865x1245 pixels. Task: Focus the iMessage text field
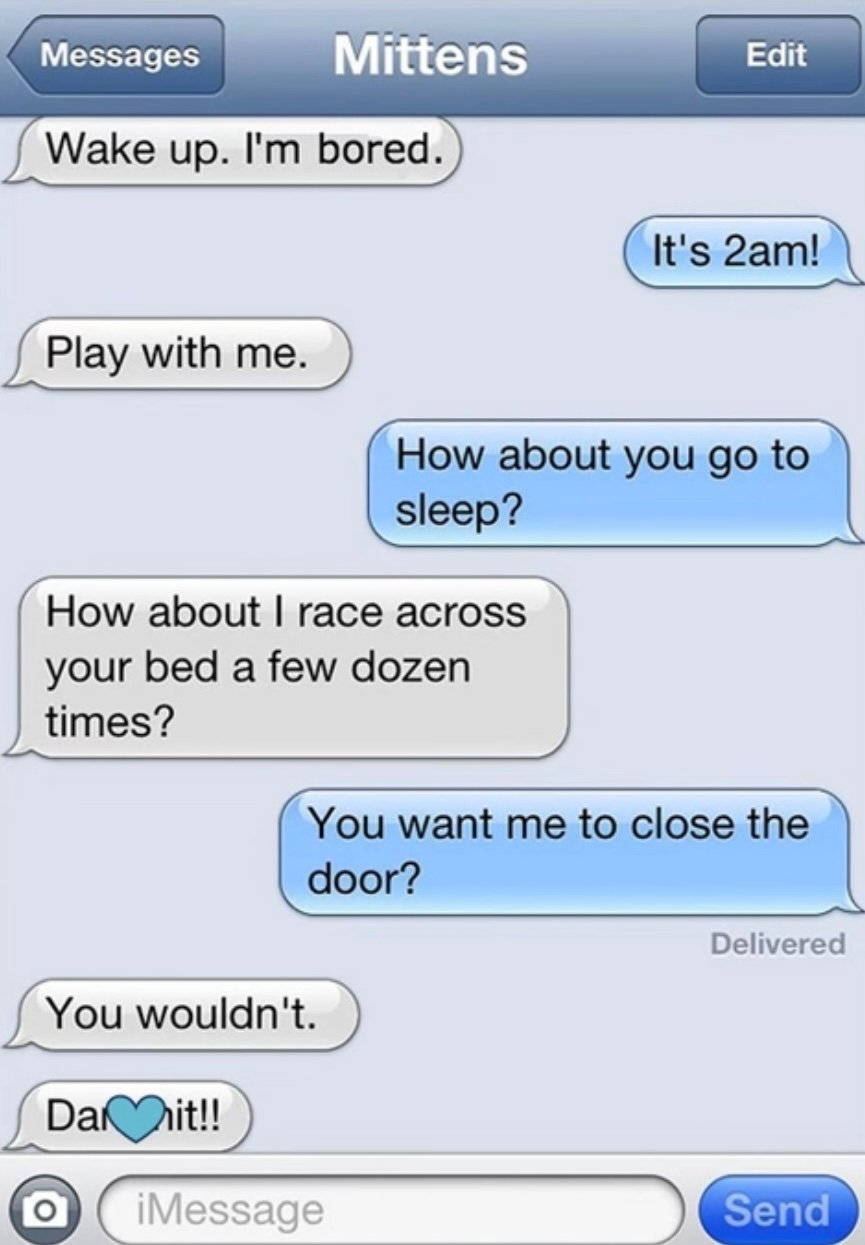[390, 1209]
